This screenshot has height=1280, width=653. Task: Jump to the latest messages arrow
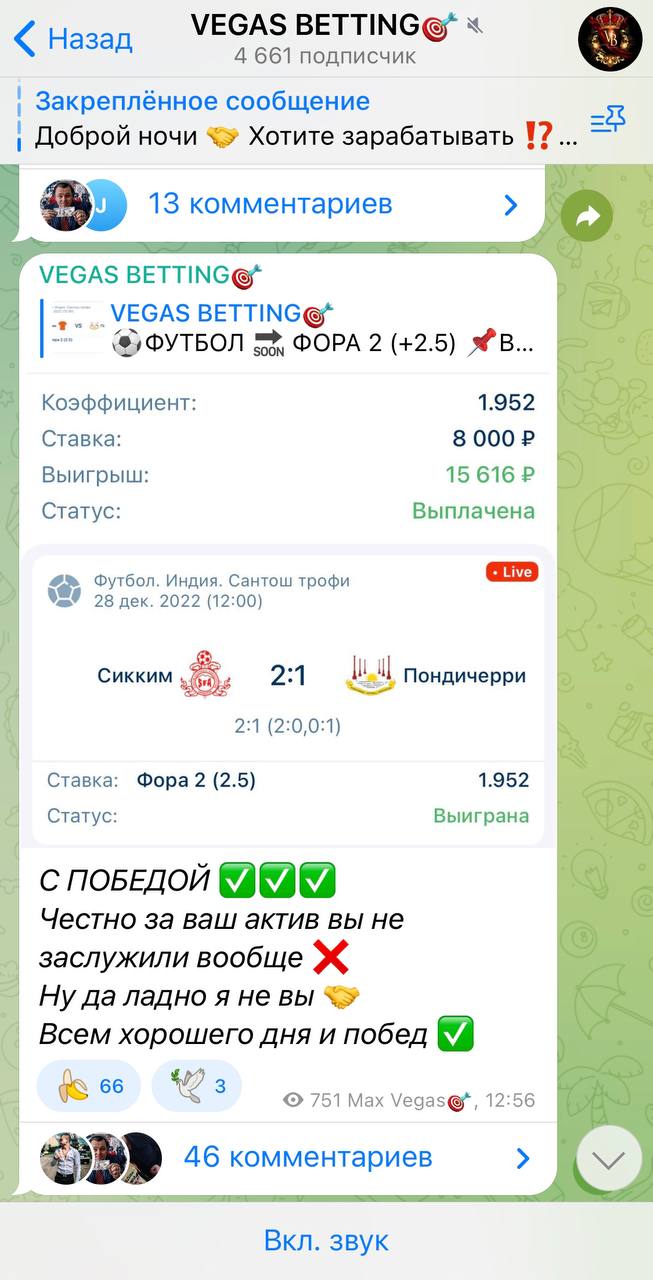click(609, 1158)
